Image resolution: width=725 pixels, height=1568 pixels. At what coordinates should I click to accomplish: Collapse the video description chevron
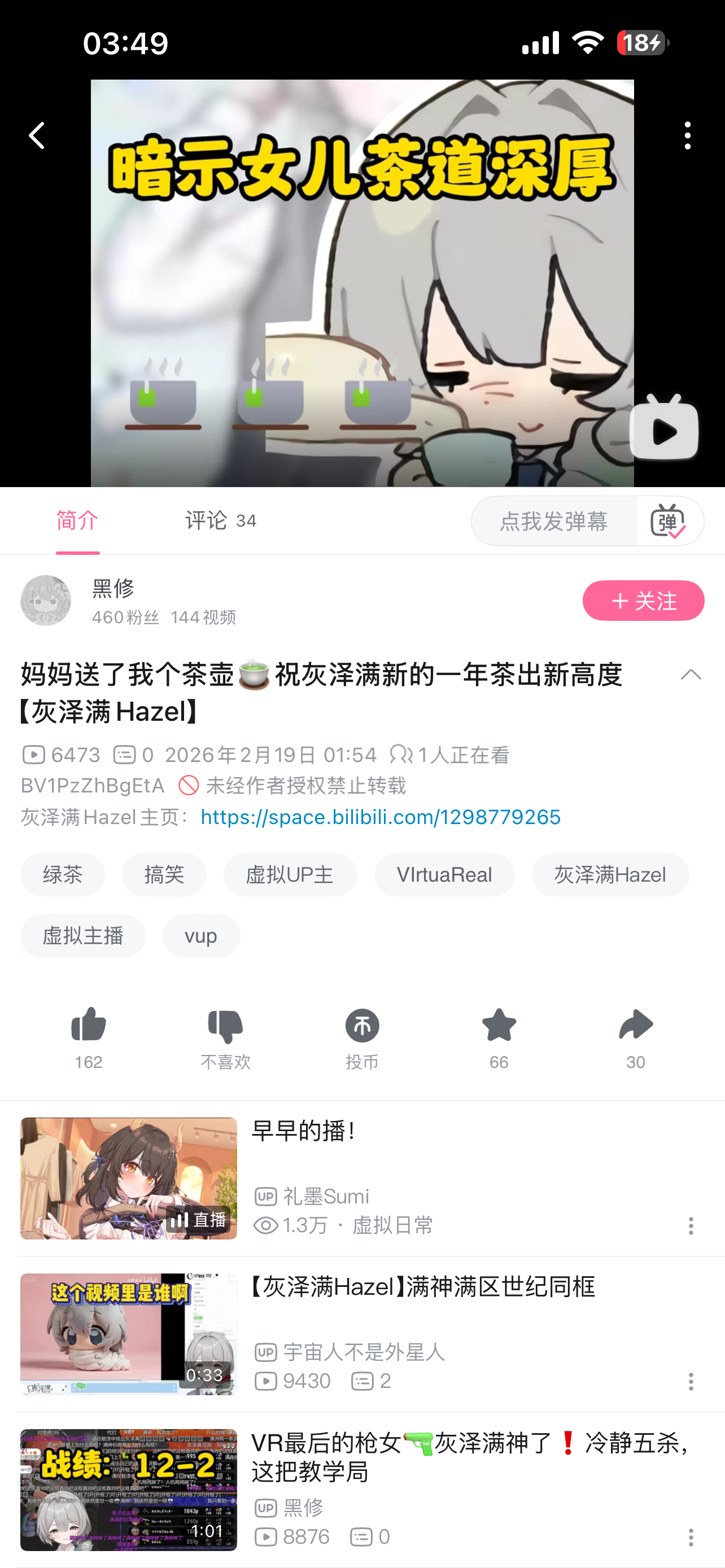tap(691, 675)
